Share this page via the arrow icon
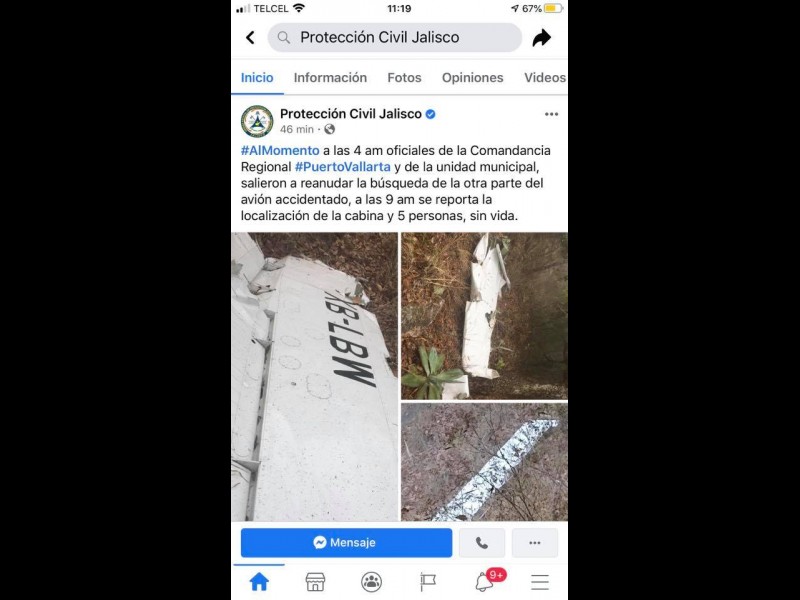800x600 pixels. pos(541,38)
